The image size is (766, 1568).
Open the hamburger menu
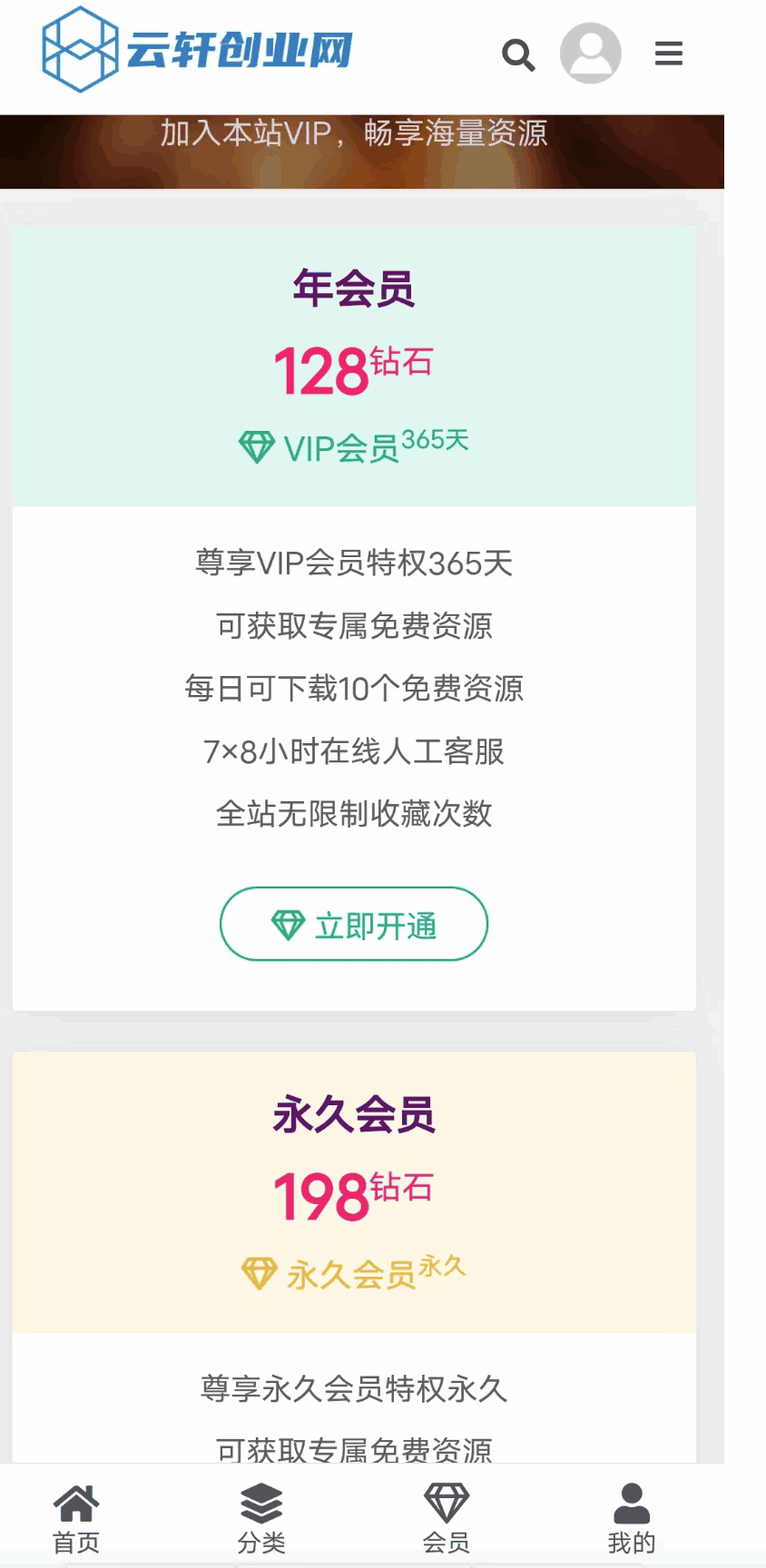(669, 54)
